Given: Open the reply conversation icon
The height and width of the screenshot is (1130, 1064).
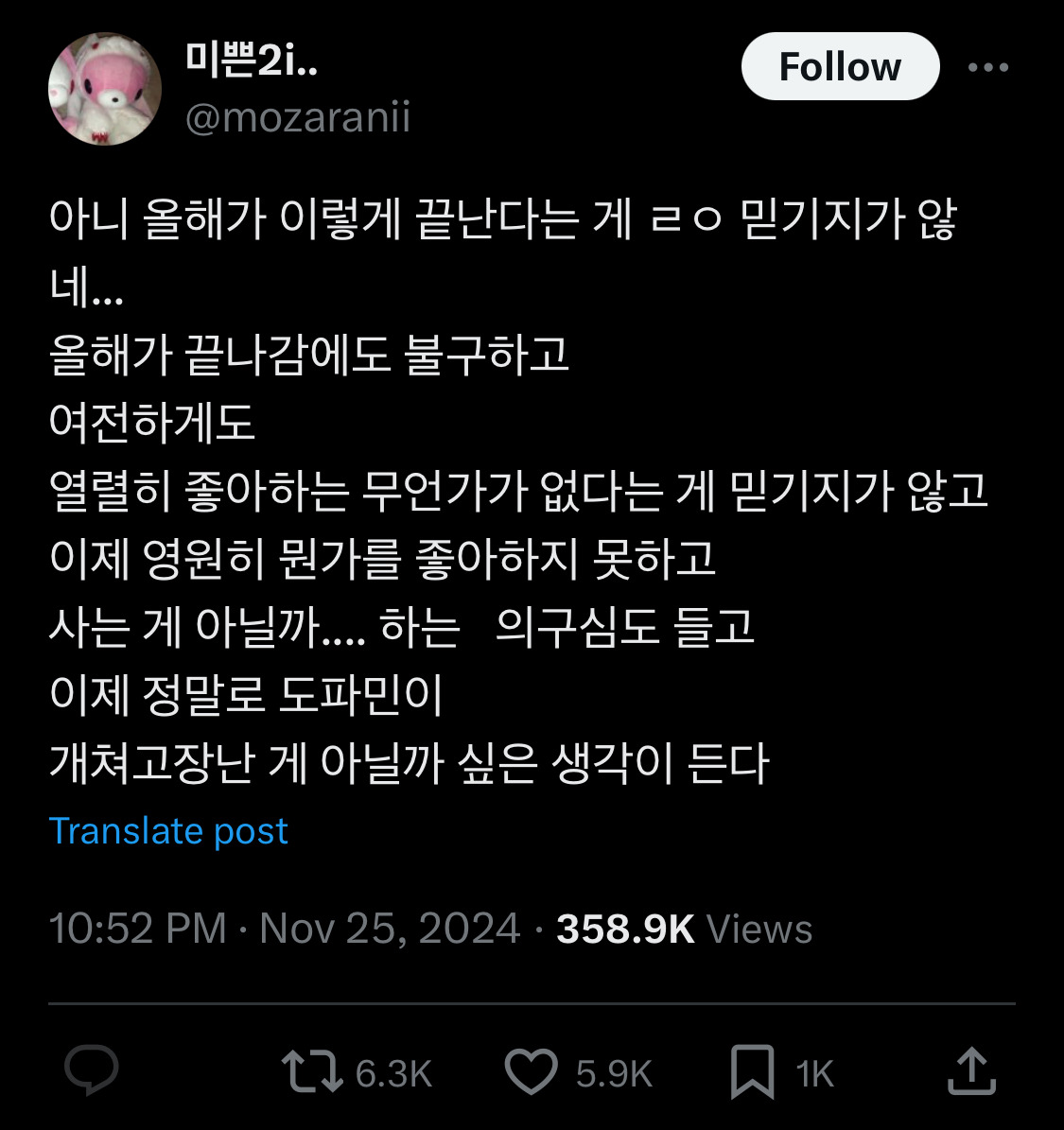Looking at the screenshot, I should coord(90,1071).
